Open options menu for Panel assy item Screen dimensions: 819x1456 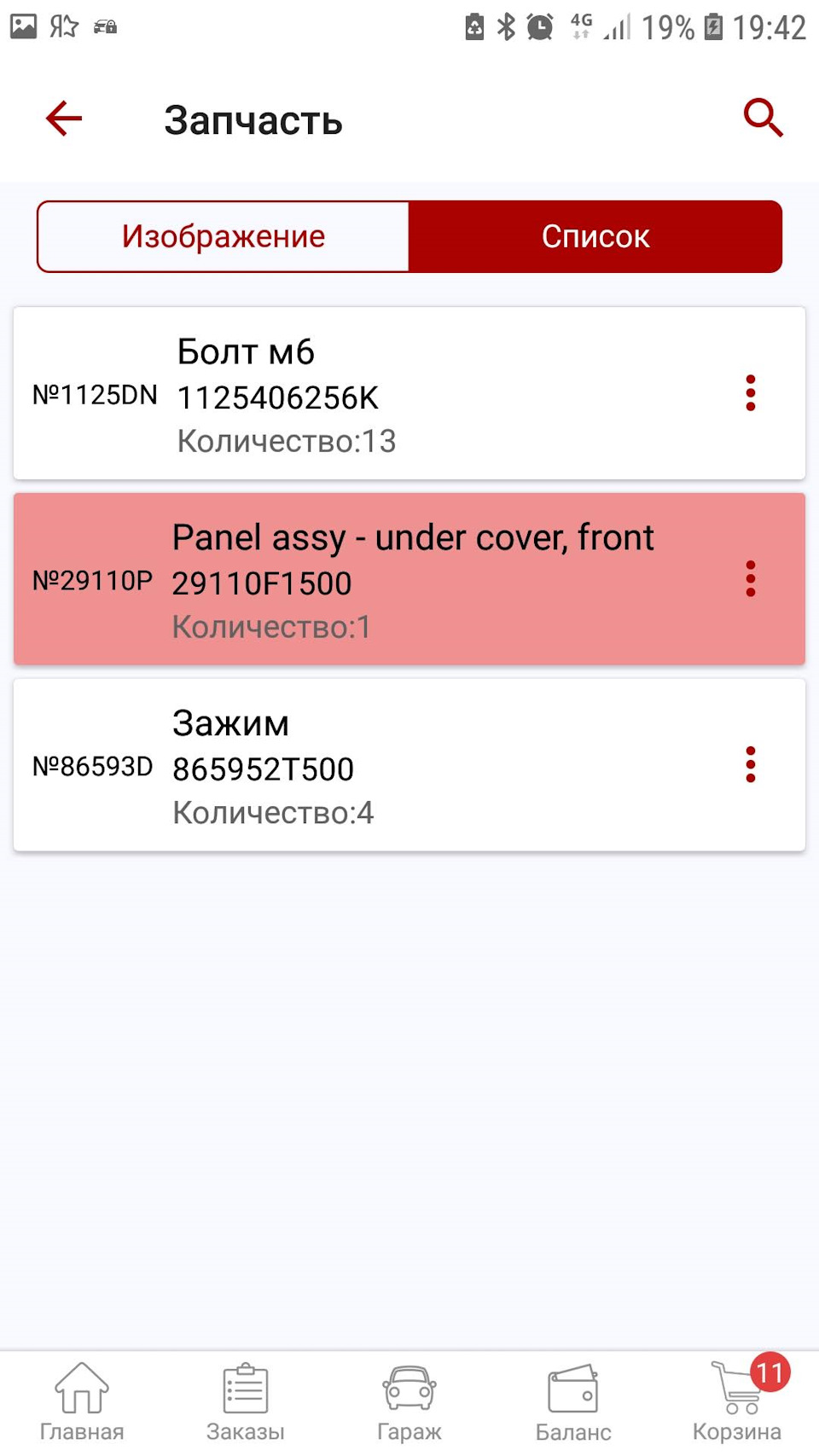point(751,578)
